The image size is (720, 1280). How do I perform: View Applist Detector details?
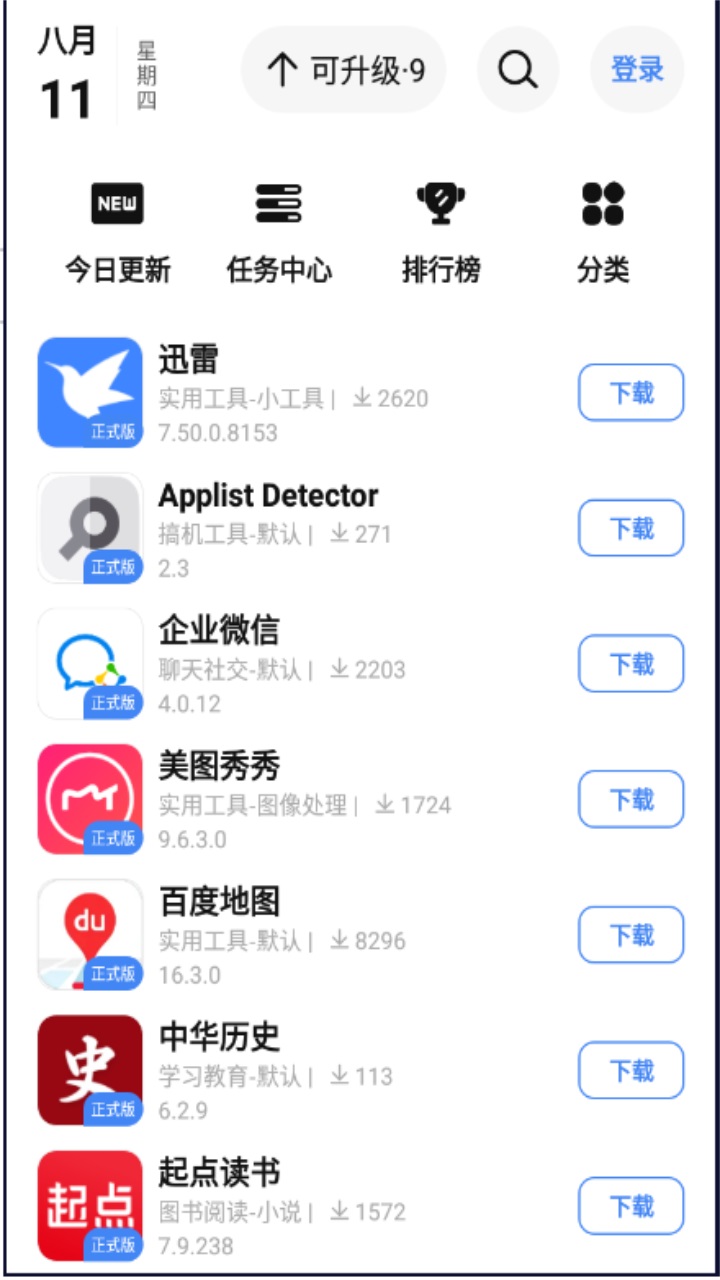(x=300, y=528)
